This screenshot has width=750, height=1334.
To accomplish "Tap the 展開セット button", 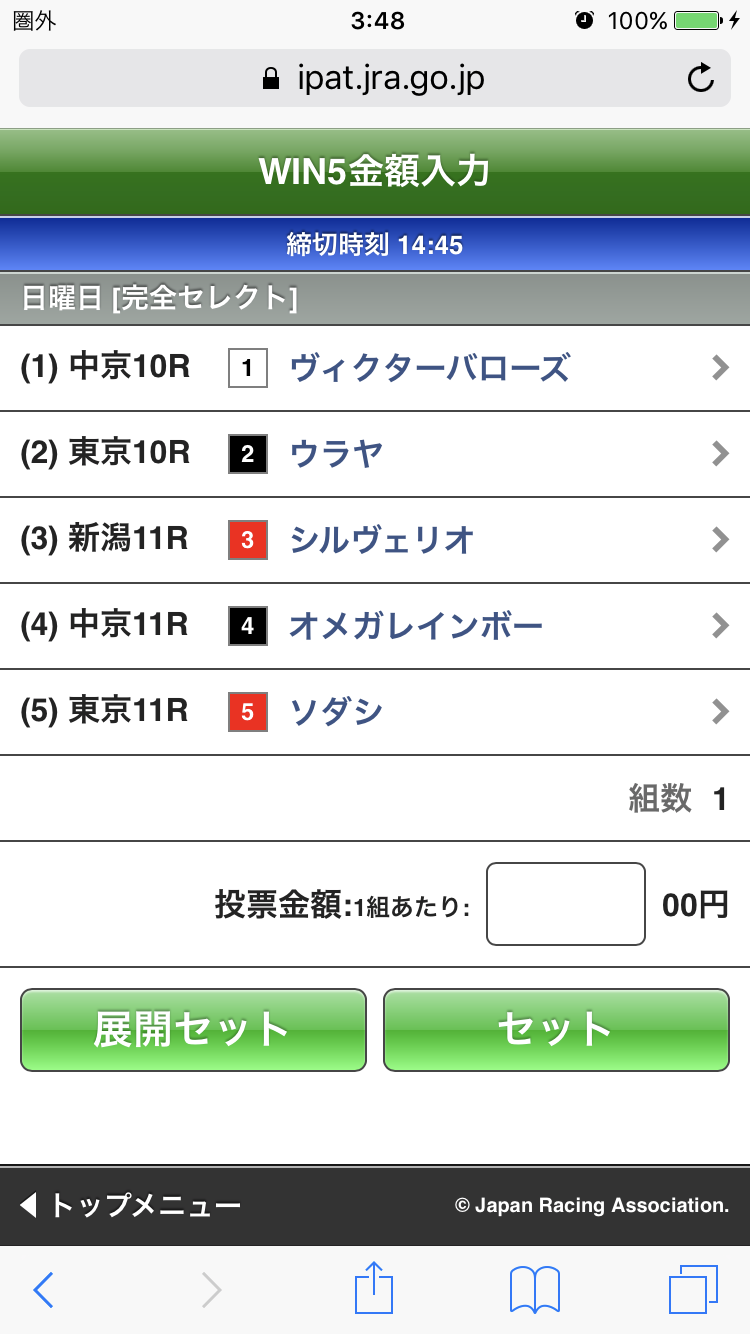I will point(193,1030).
